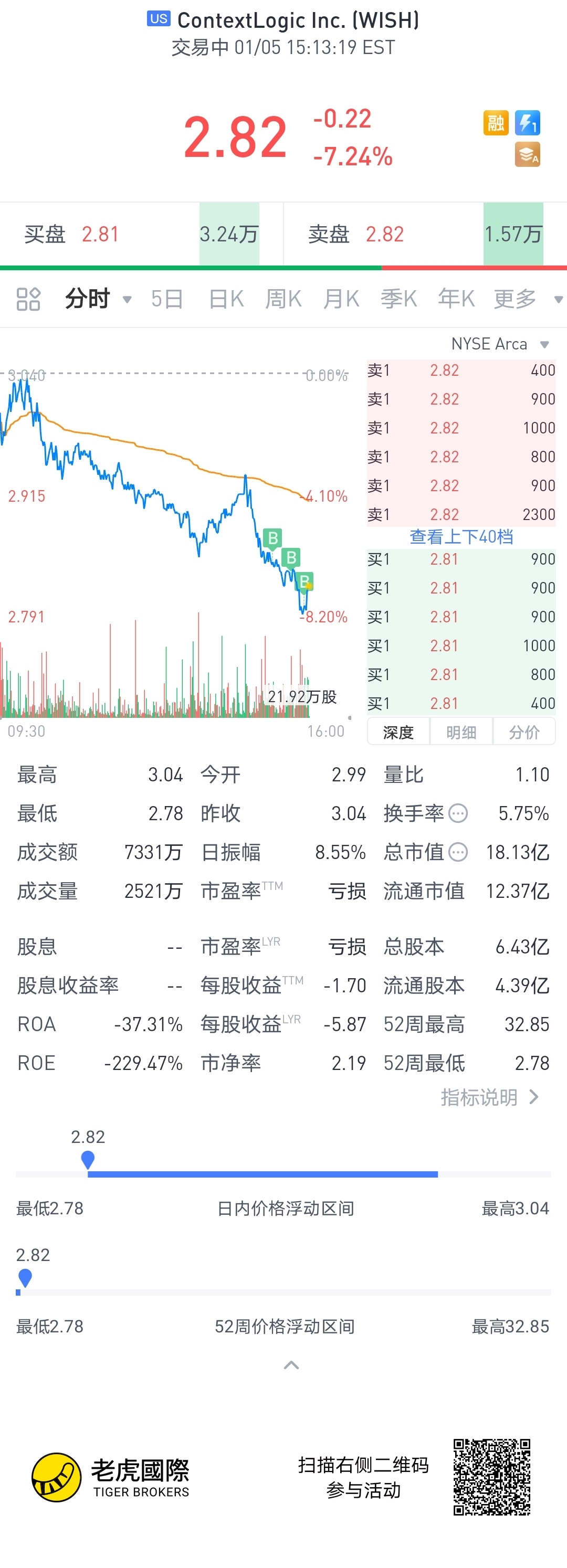Open 总市值 info icon

pos(458,852)
